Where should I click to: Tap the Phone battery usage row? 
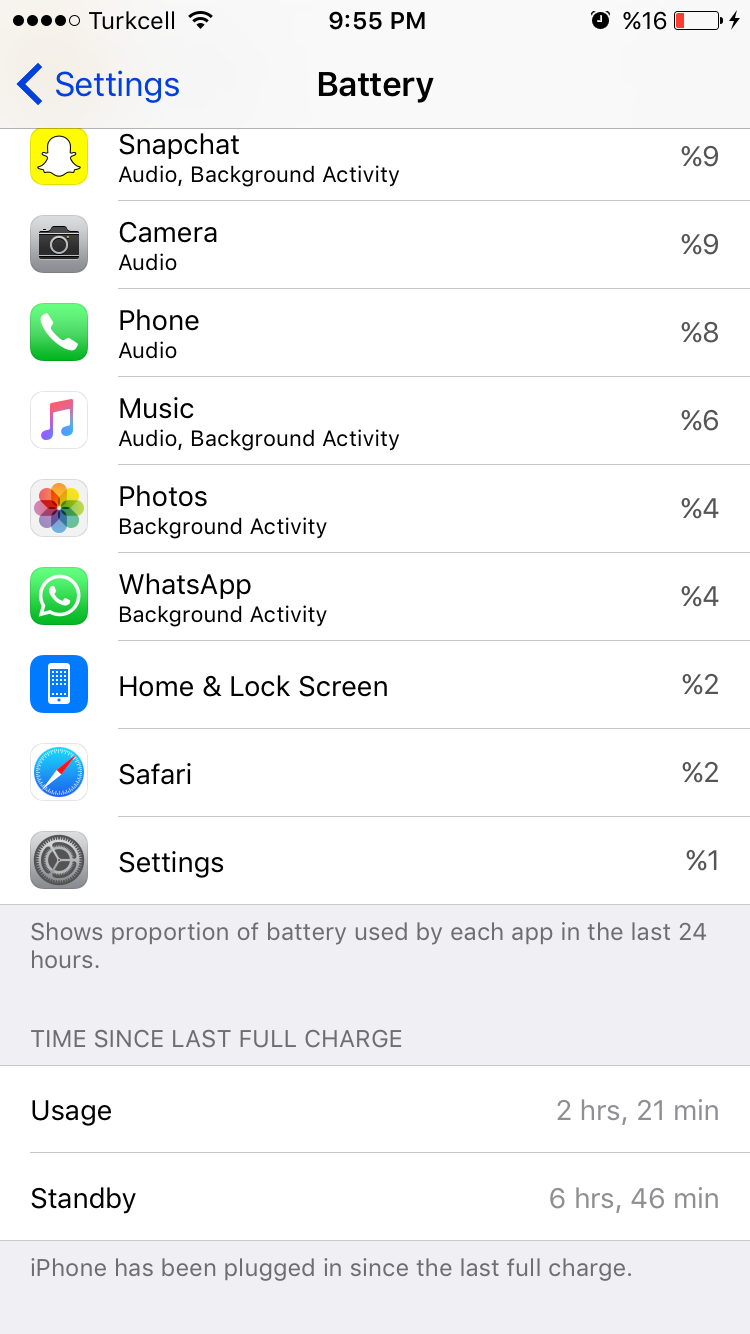point(375,333)
